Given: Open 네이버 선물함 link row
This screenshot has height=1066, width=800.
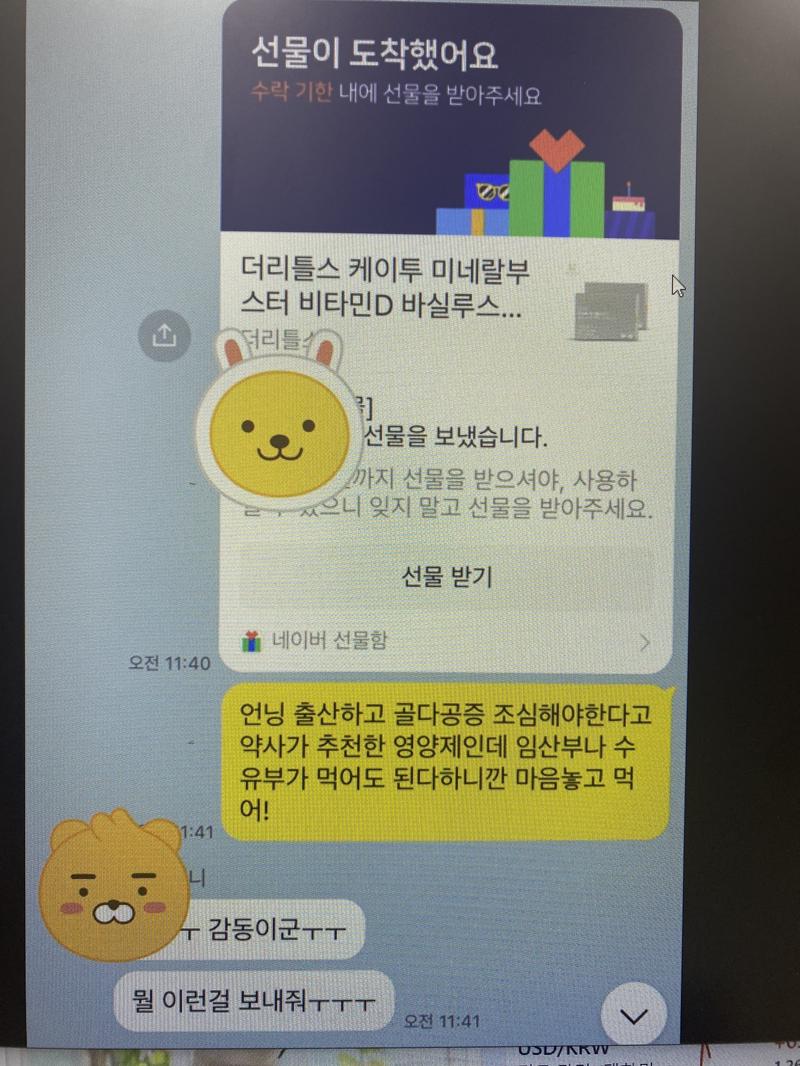Looking at the screenshot, I should click(x=446, y=642).
